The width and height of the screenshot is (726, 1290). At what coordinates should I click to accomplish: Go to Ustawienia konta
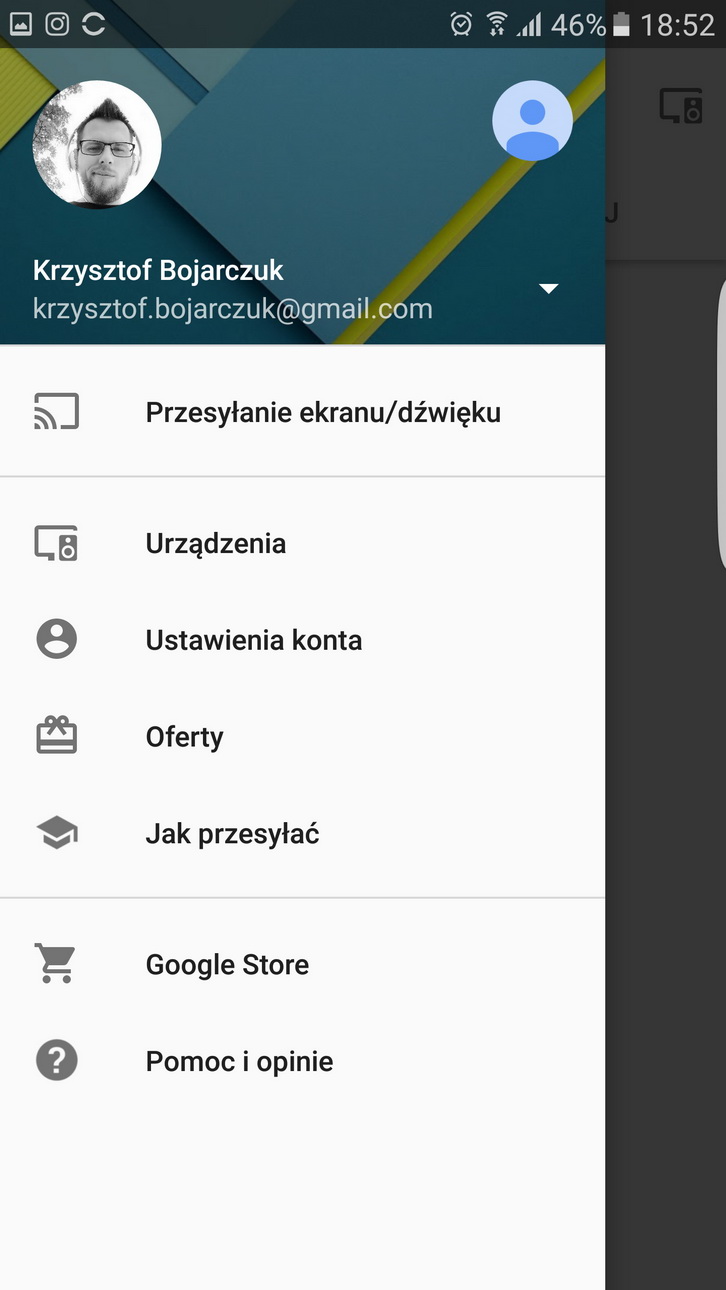253,640
